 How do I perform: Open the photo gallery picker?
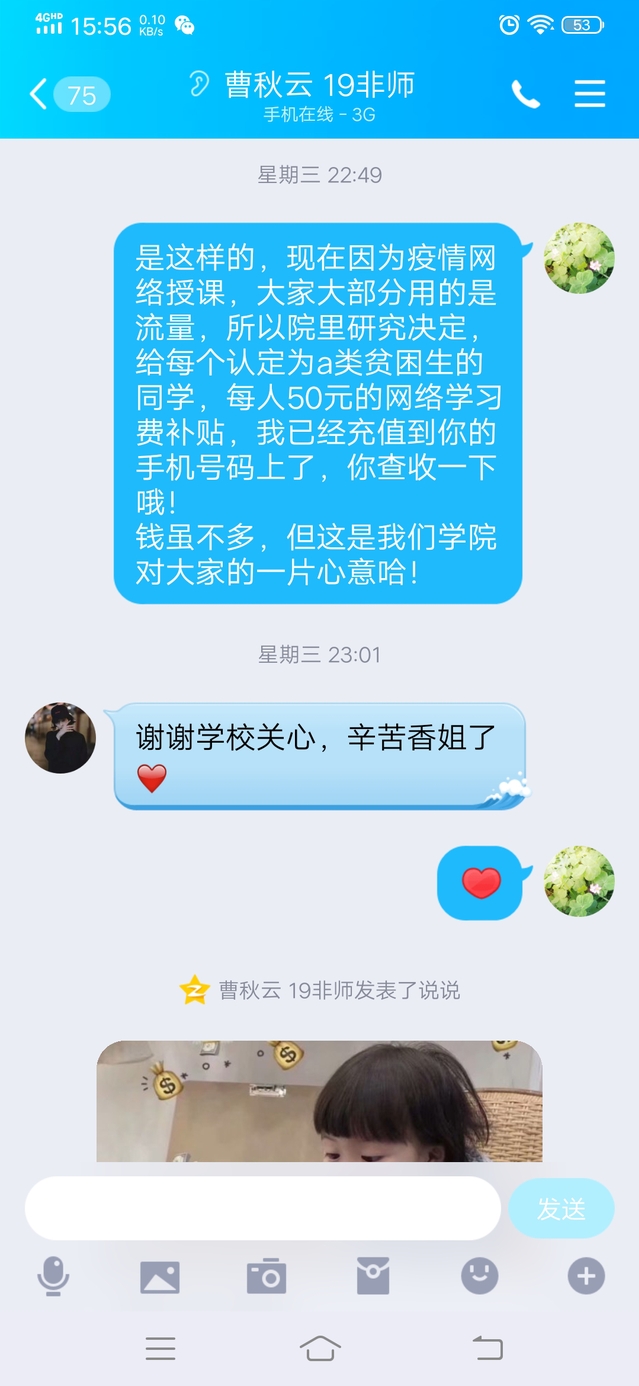point(160,1277)
